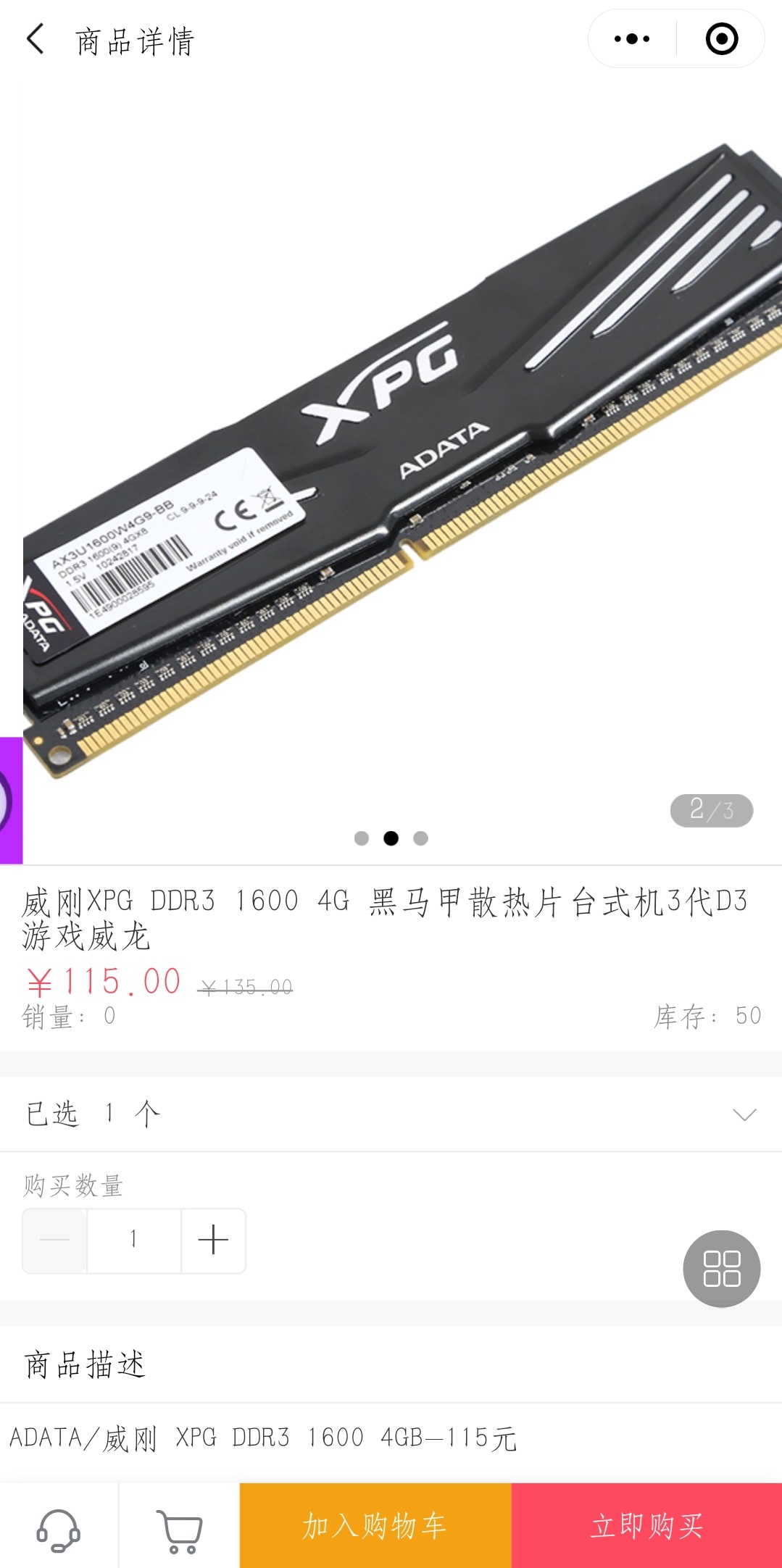Increase purchase quantity with the plus button
Viewport: 782px width, 1568px height.
213,1240
